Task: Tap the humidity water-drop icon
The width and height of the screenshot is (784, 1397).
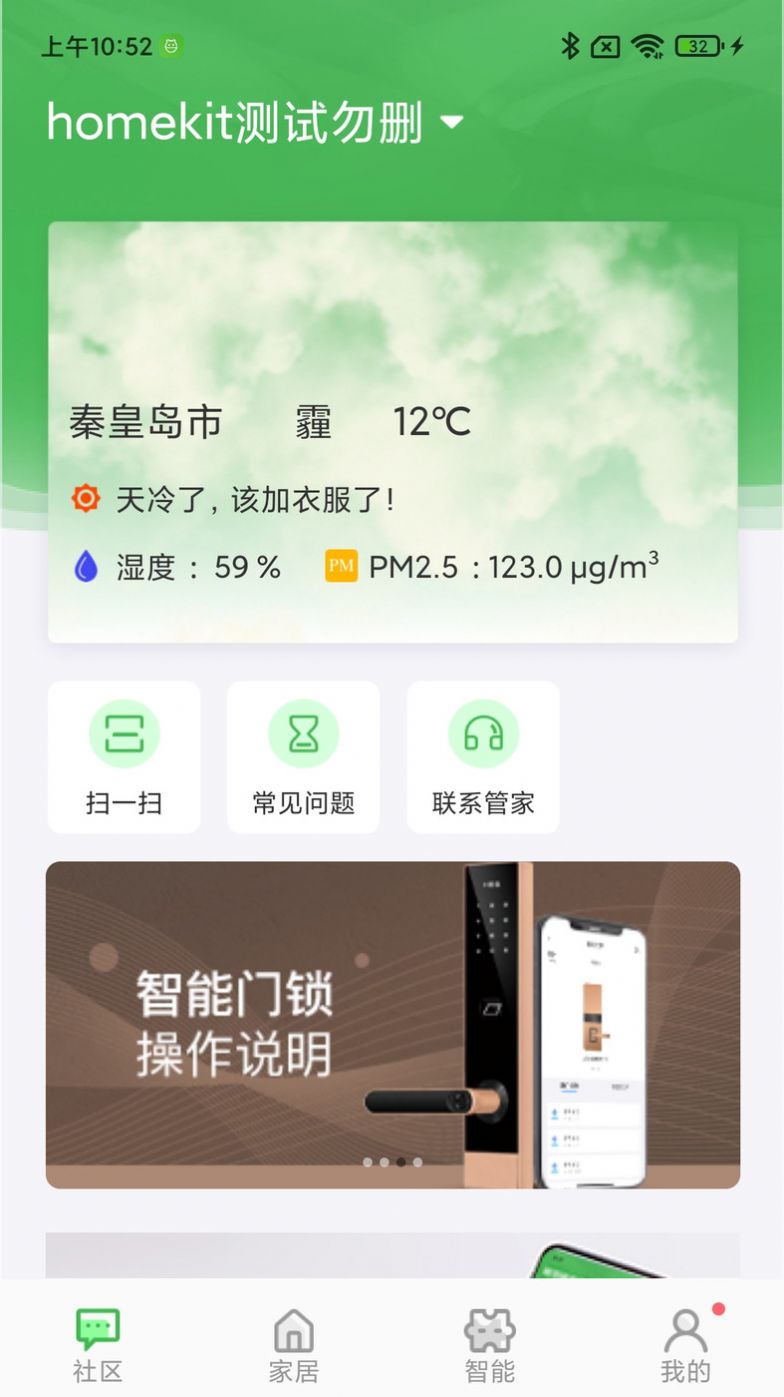Action: click(86, 566)
